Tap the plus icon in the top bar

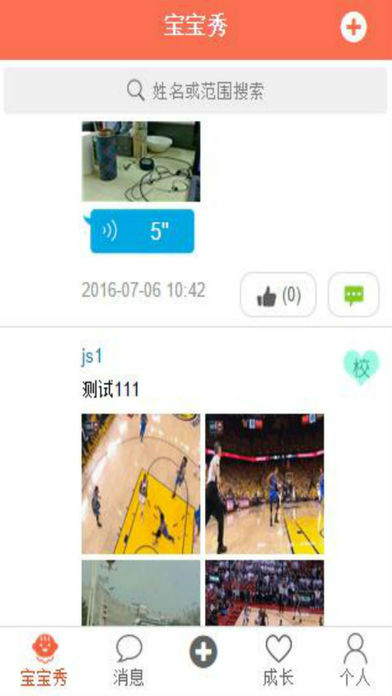353,28
